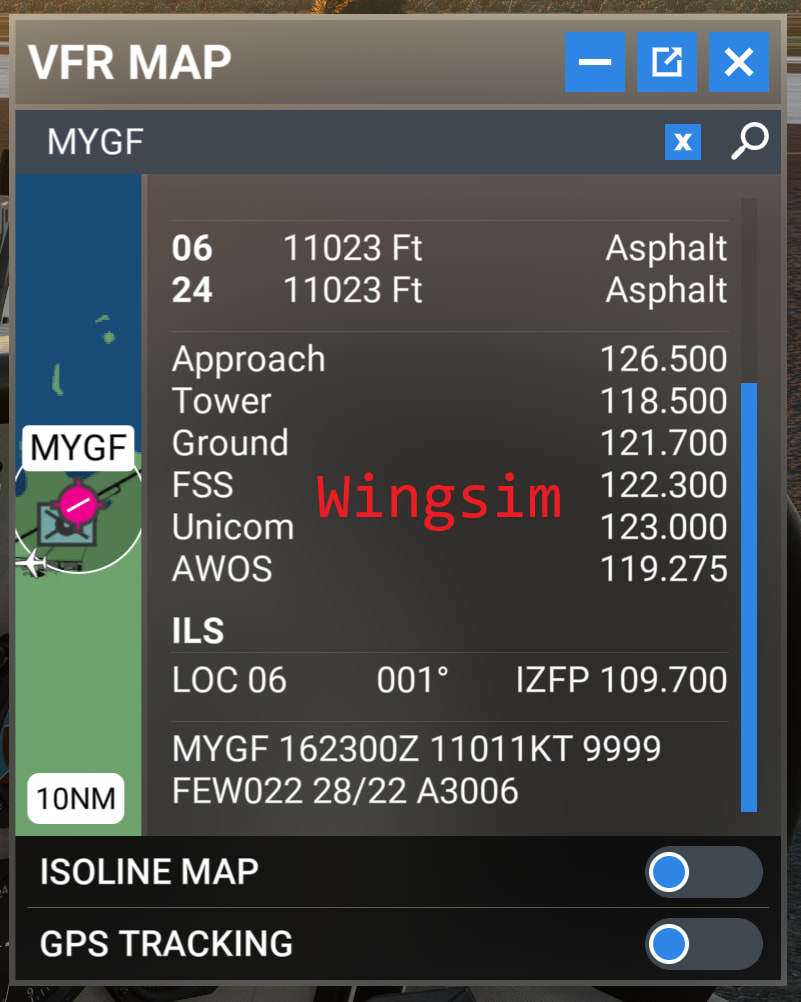801x1002 pixels.
Task: Toggle the Isoline Map switch
Action: tap(704, 872)
